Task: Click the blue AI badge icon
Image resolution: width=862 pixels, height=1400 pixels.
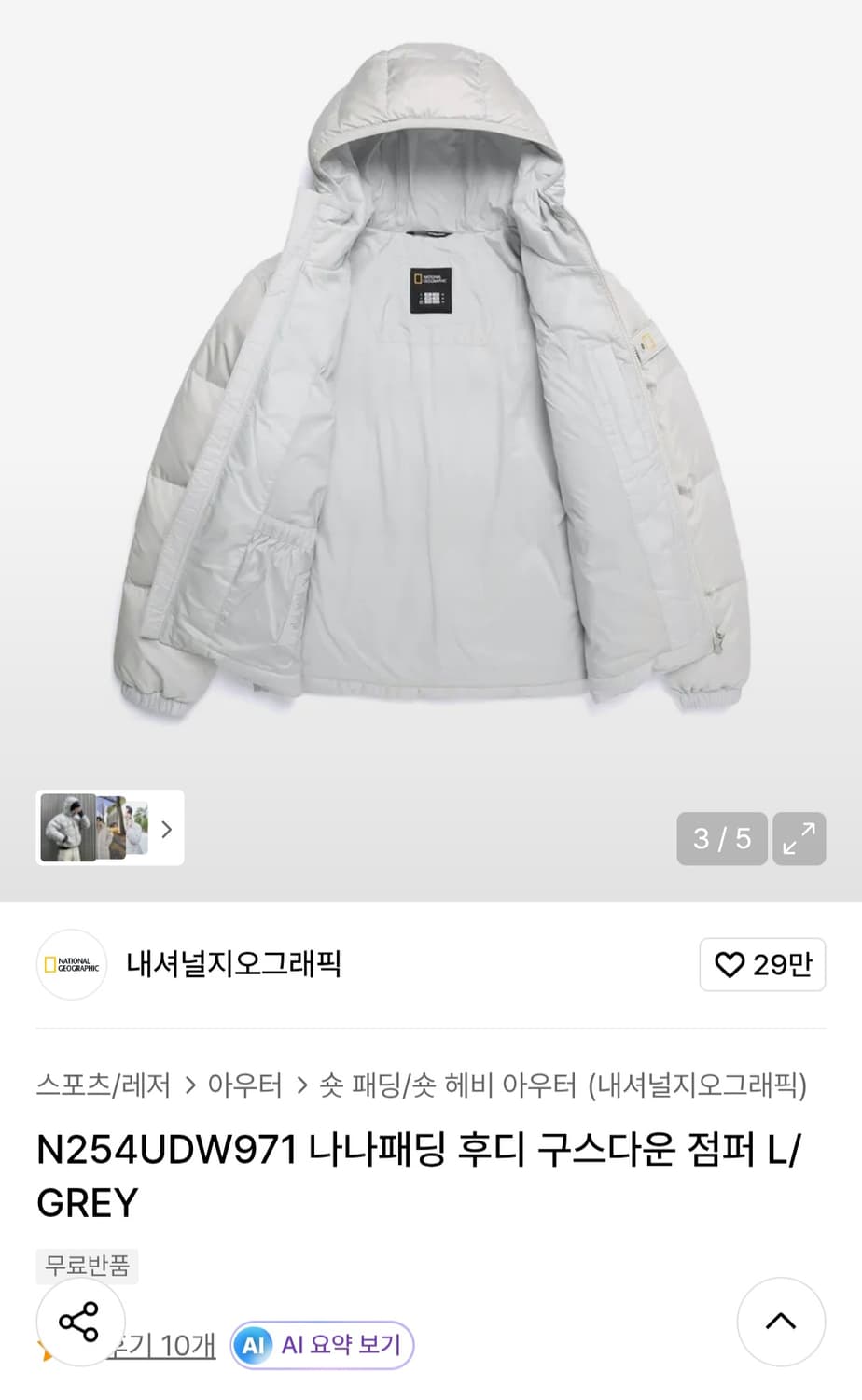Action: 254,1345
